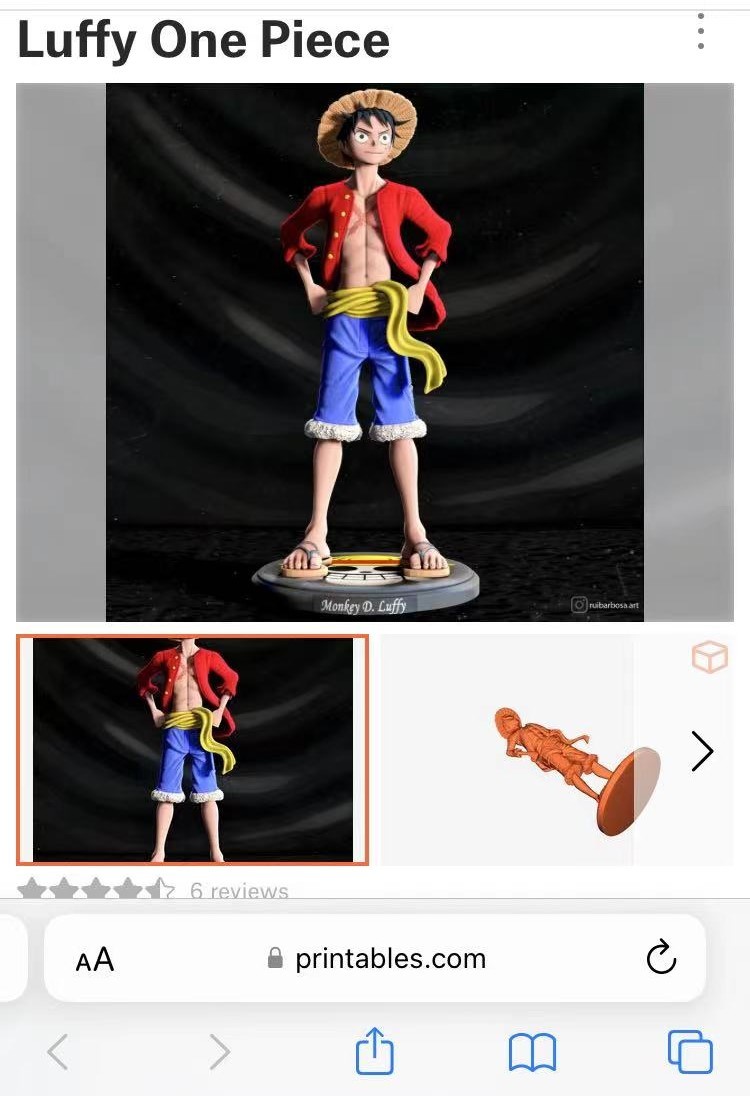Open the 6 reviews link
Viewport: 750px width, 1096px height.
click(x=239, y=890)
